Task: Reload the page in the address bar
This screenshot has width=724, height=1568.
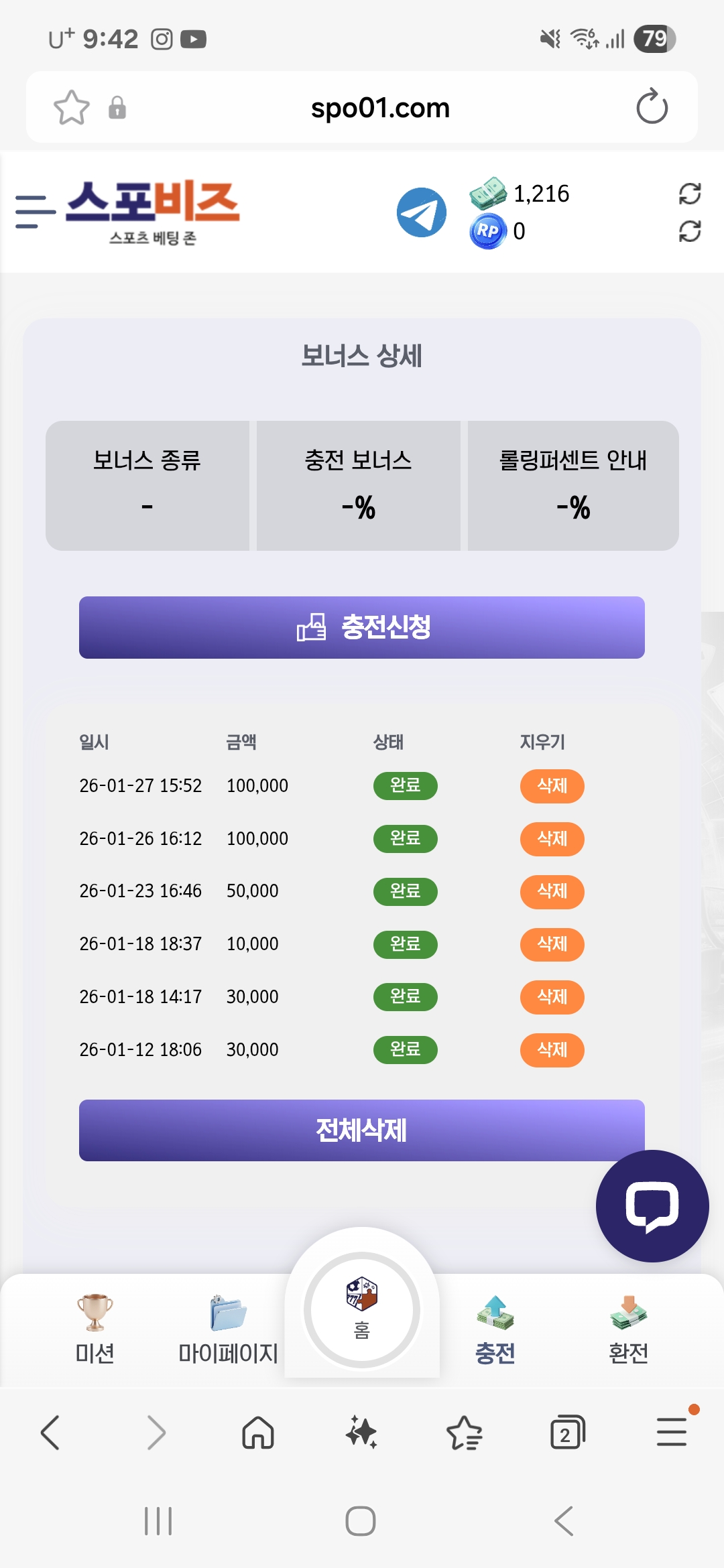Action: 652,107
